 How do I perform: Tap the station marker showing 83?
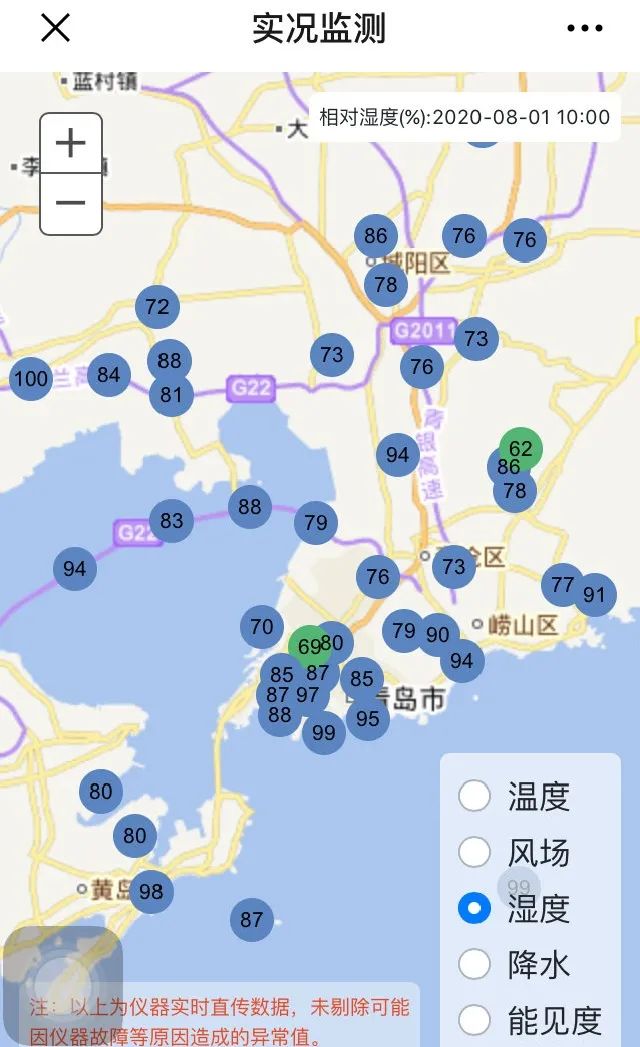pos(172,520)
